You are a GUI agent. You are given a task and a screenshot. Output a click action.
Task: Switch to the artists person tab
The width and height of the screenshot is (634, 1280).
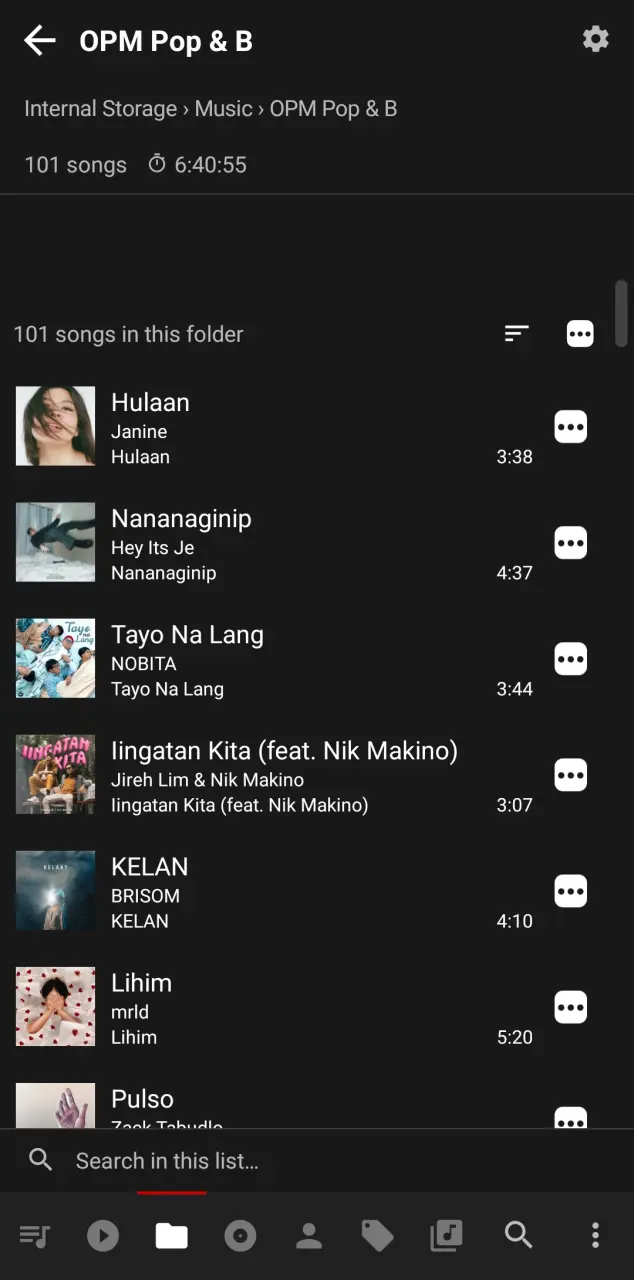pyautogui.click(x=309, y=1236)
